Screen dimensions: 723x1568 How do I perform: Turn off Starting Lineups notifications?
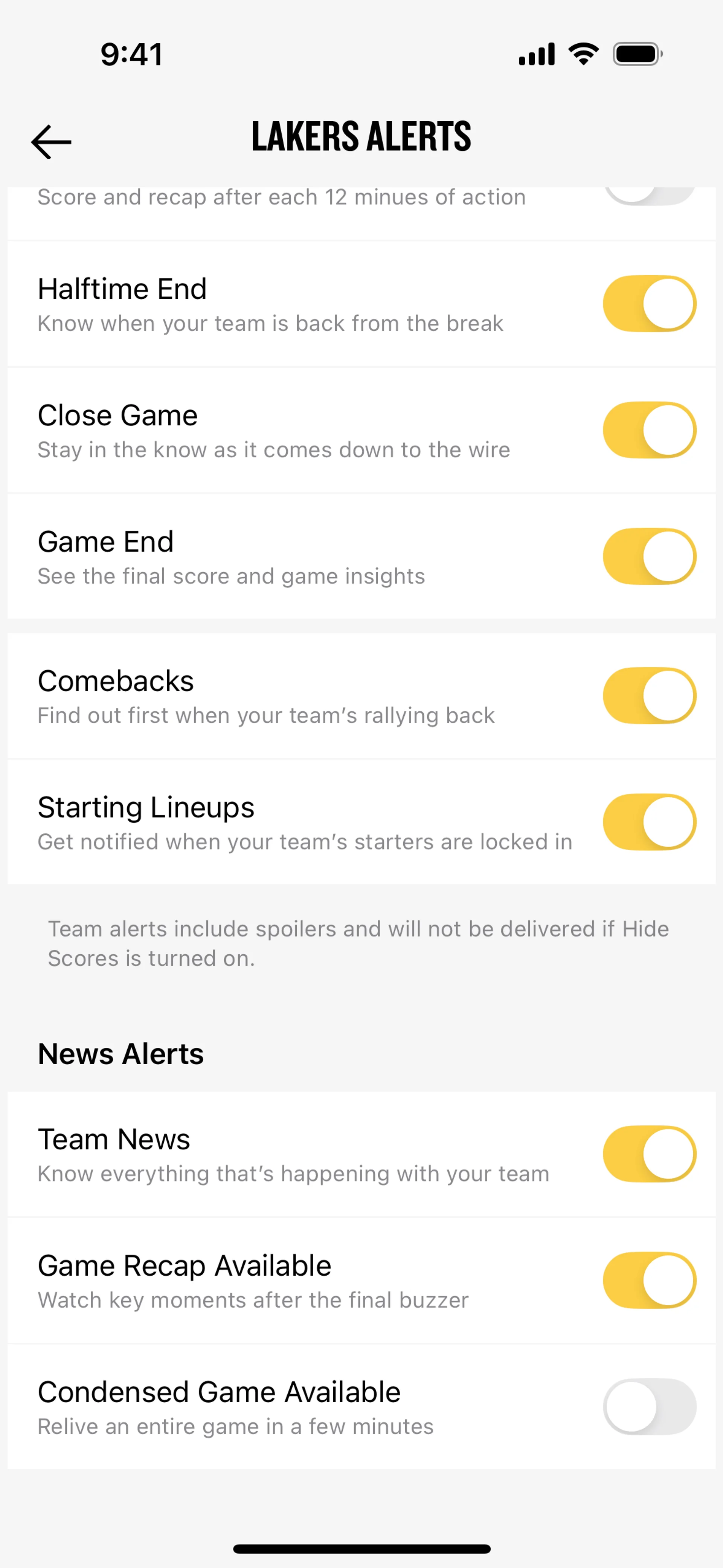tap(649, 822)
